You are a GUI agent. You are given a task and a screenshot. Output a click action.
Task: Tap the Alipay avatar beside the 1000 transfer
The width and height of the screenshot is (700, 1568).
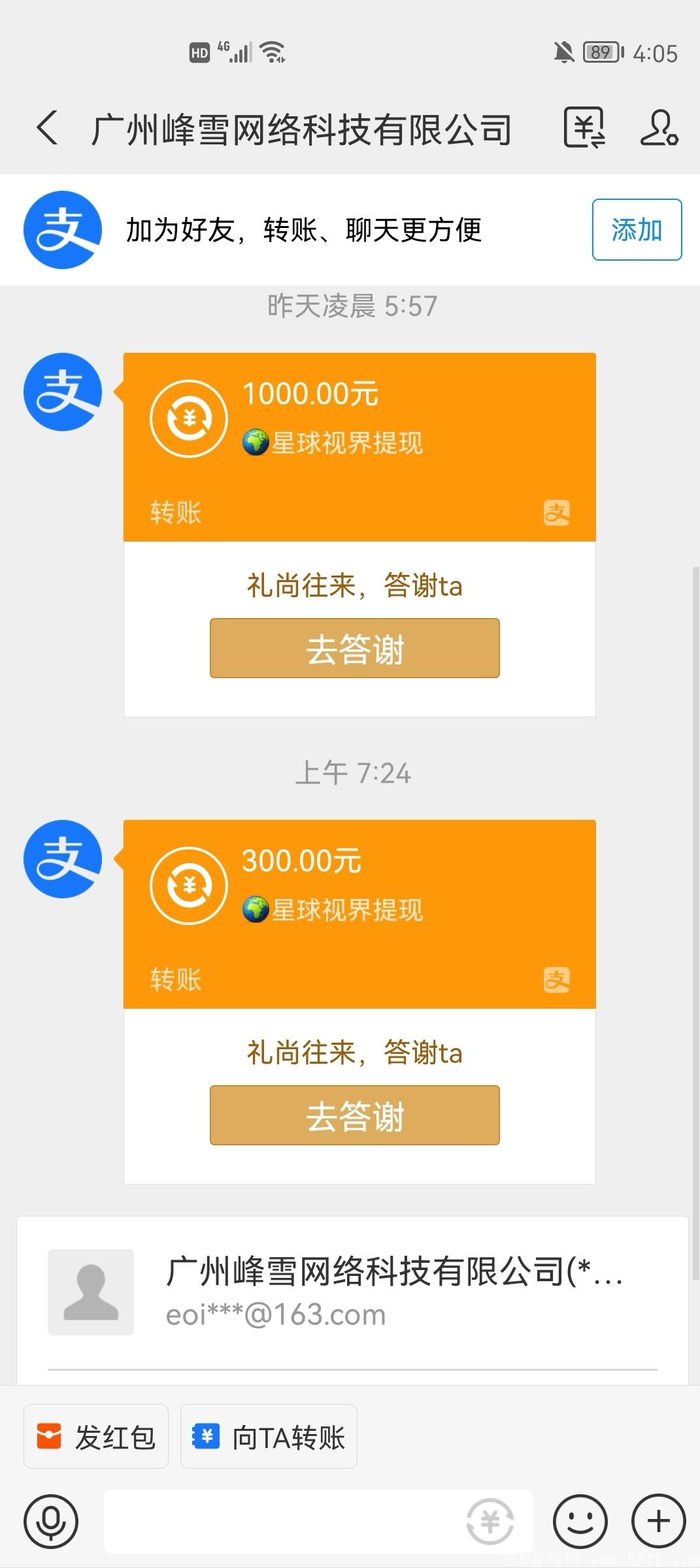[62, 393]
